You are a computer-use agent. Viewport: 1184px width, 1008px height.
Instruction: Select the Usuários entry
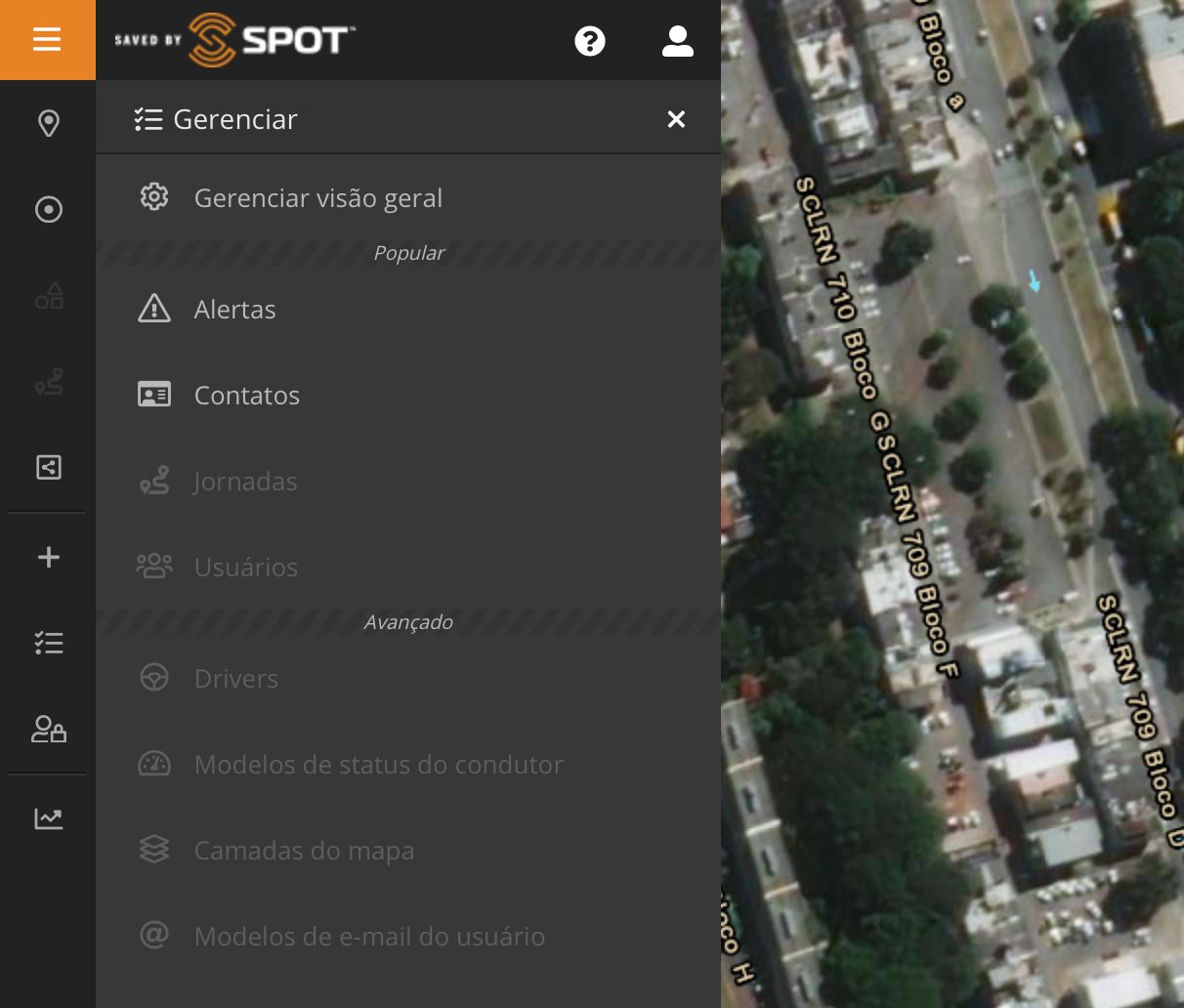(x=245, y=567)
